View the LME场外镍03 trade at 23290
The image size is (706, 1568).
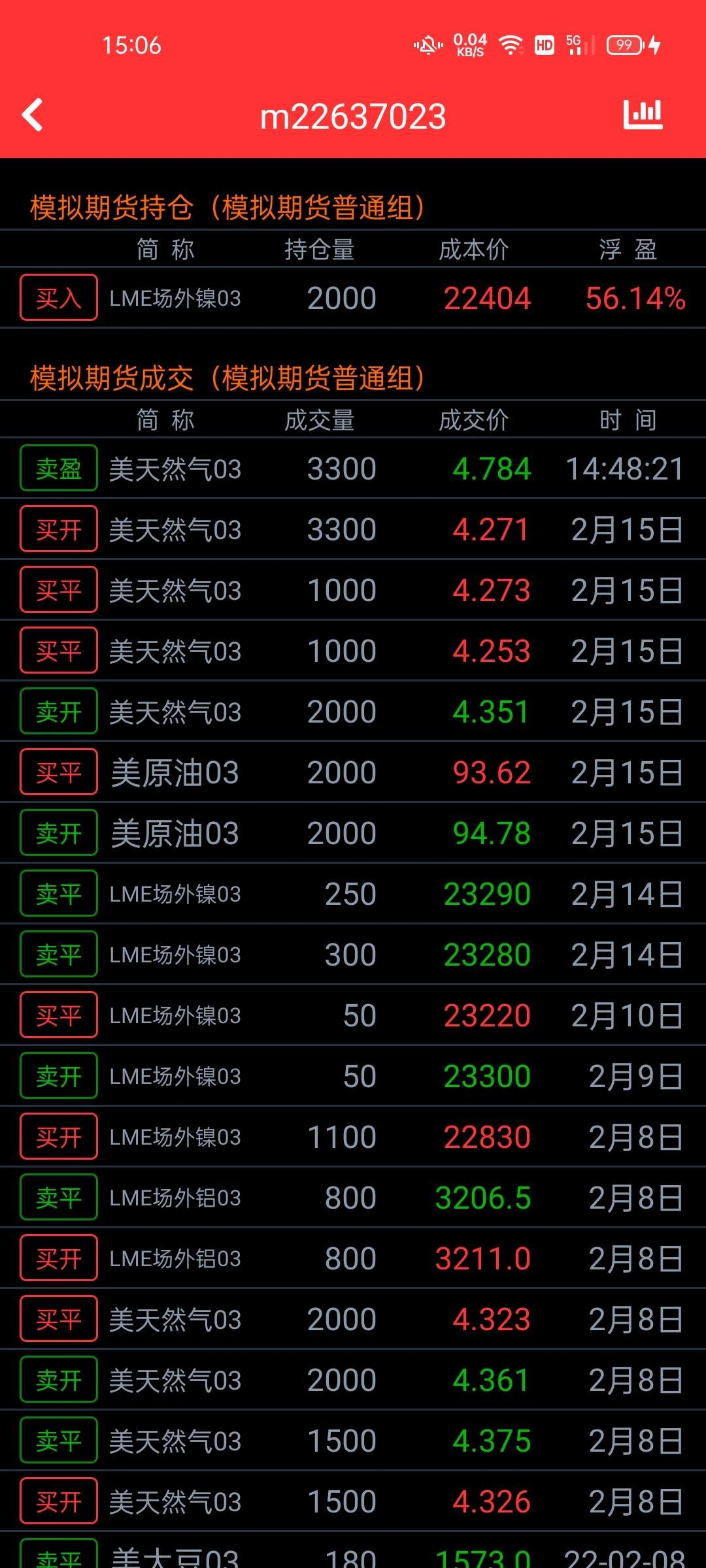click(x=353, y=894)
